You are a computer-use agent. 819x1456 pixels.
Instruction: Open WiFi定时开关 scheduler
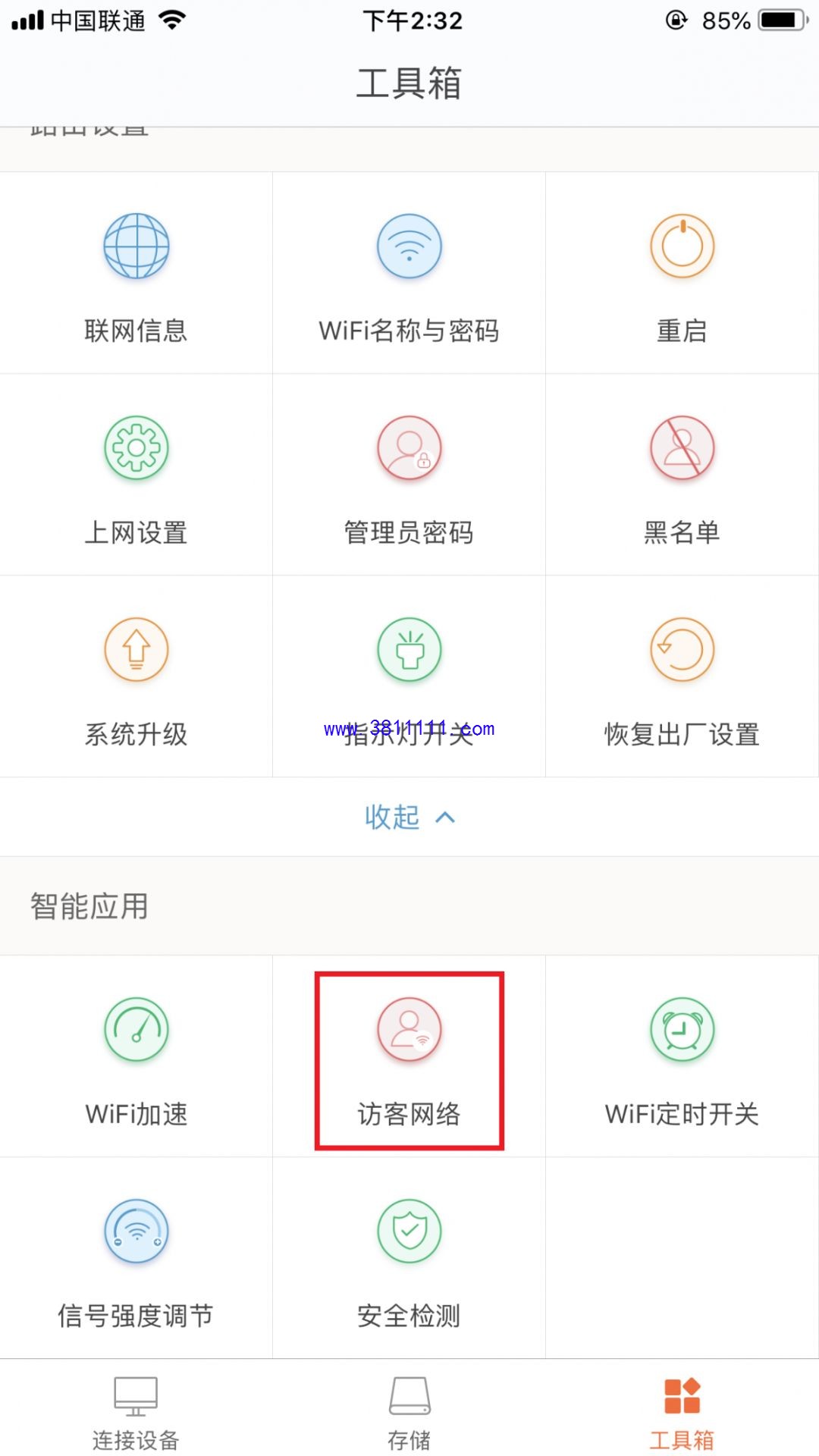[682, 1056]
